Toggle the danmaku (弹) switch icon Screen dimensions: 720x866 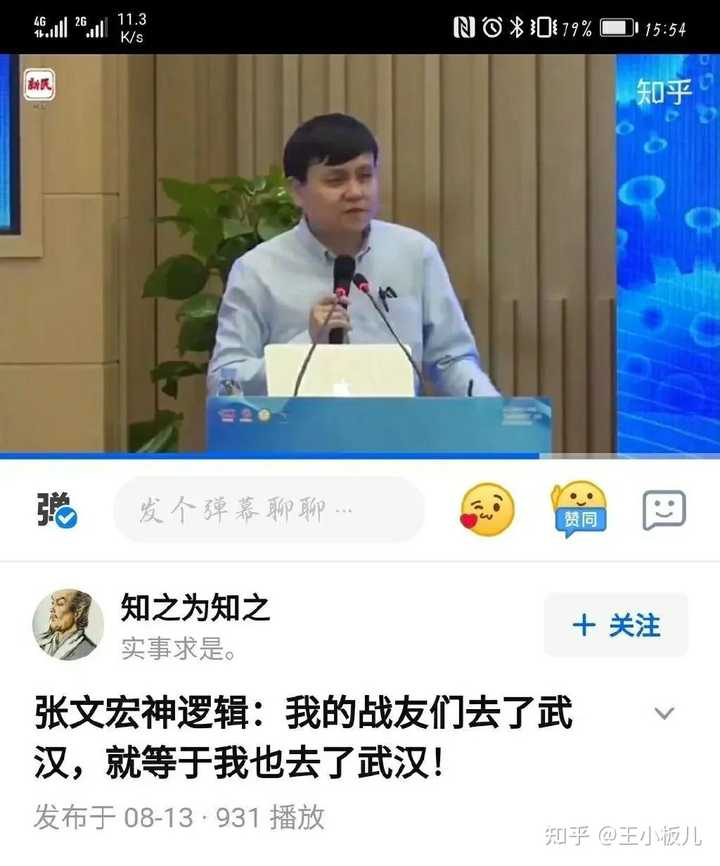(56, 509)
